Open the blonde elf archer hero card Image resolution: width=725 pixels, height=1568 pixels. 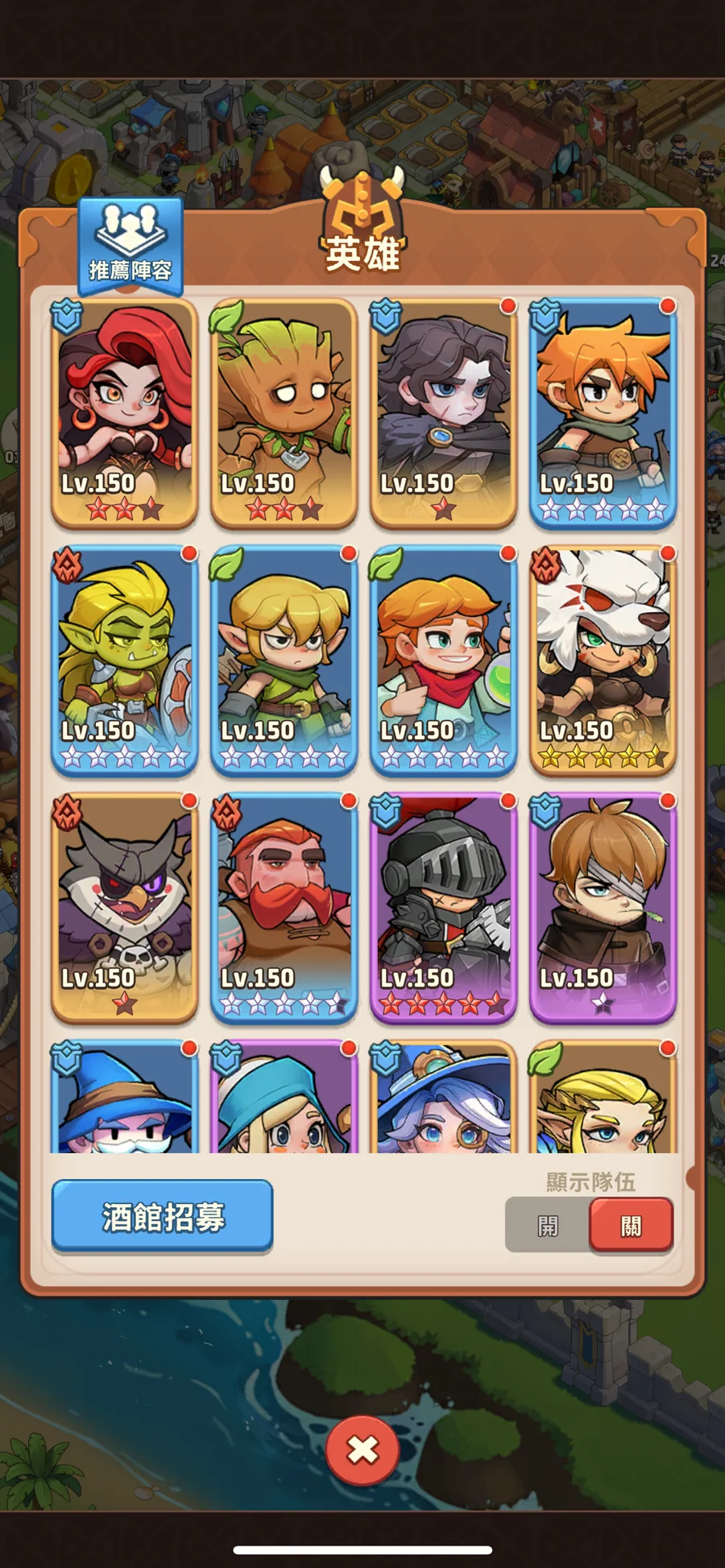pyautogui.click(x=284, y=659)
